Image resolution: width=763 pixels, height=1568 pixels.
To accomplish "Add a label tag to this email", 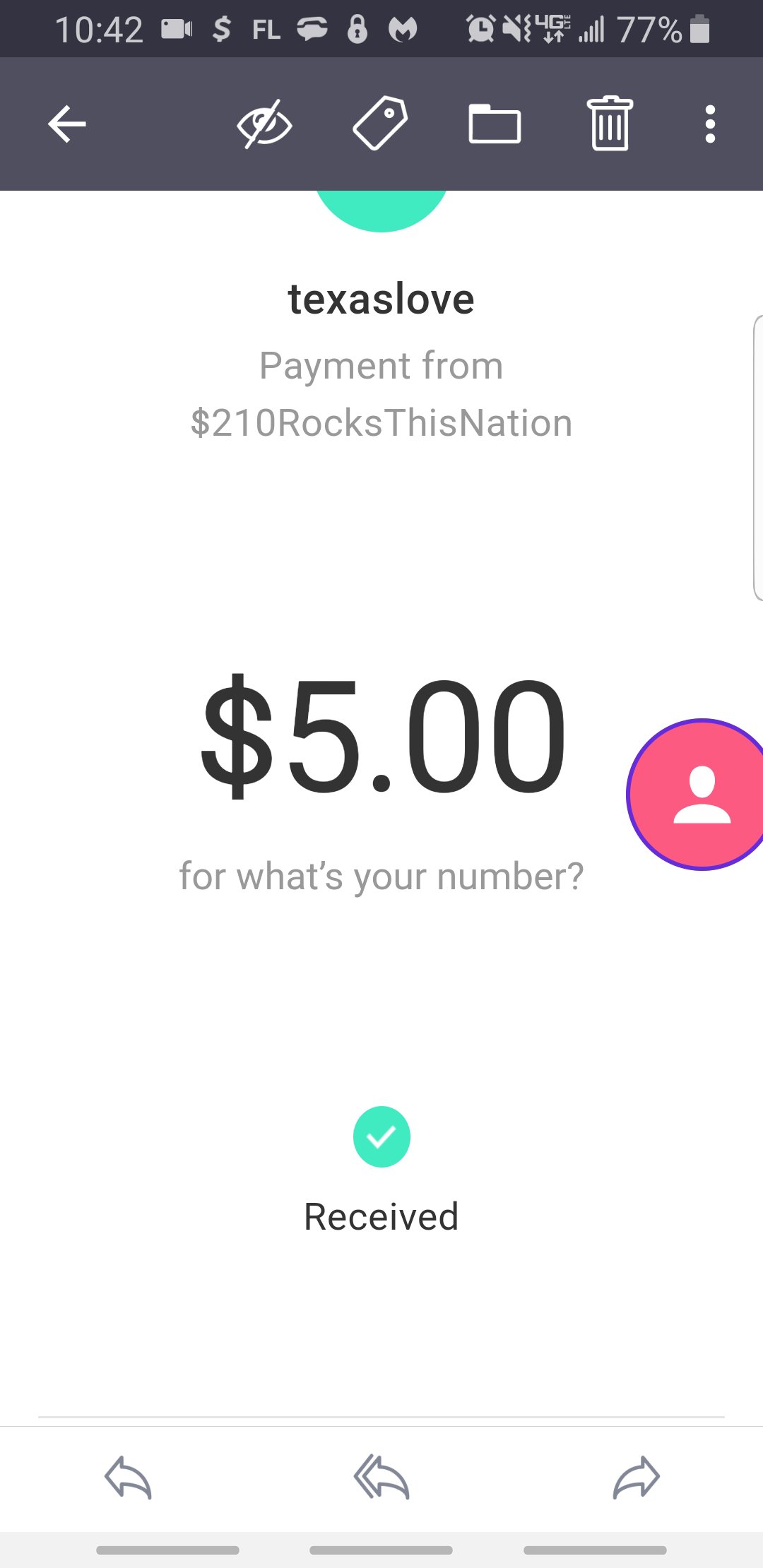I will [x=380, y=124].
